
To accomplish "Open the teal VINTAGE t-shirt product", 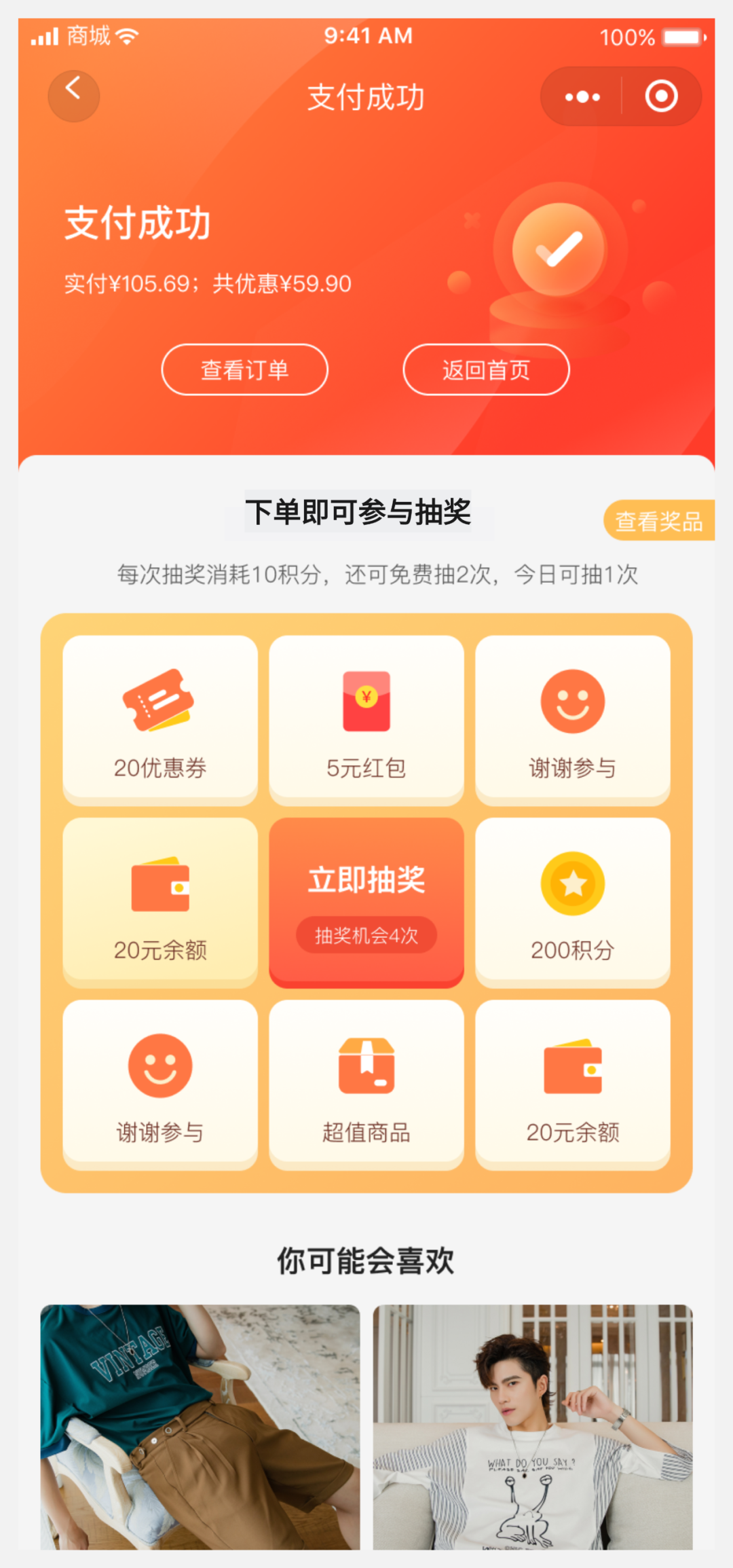I will point(200,1426).
